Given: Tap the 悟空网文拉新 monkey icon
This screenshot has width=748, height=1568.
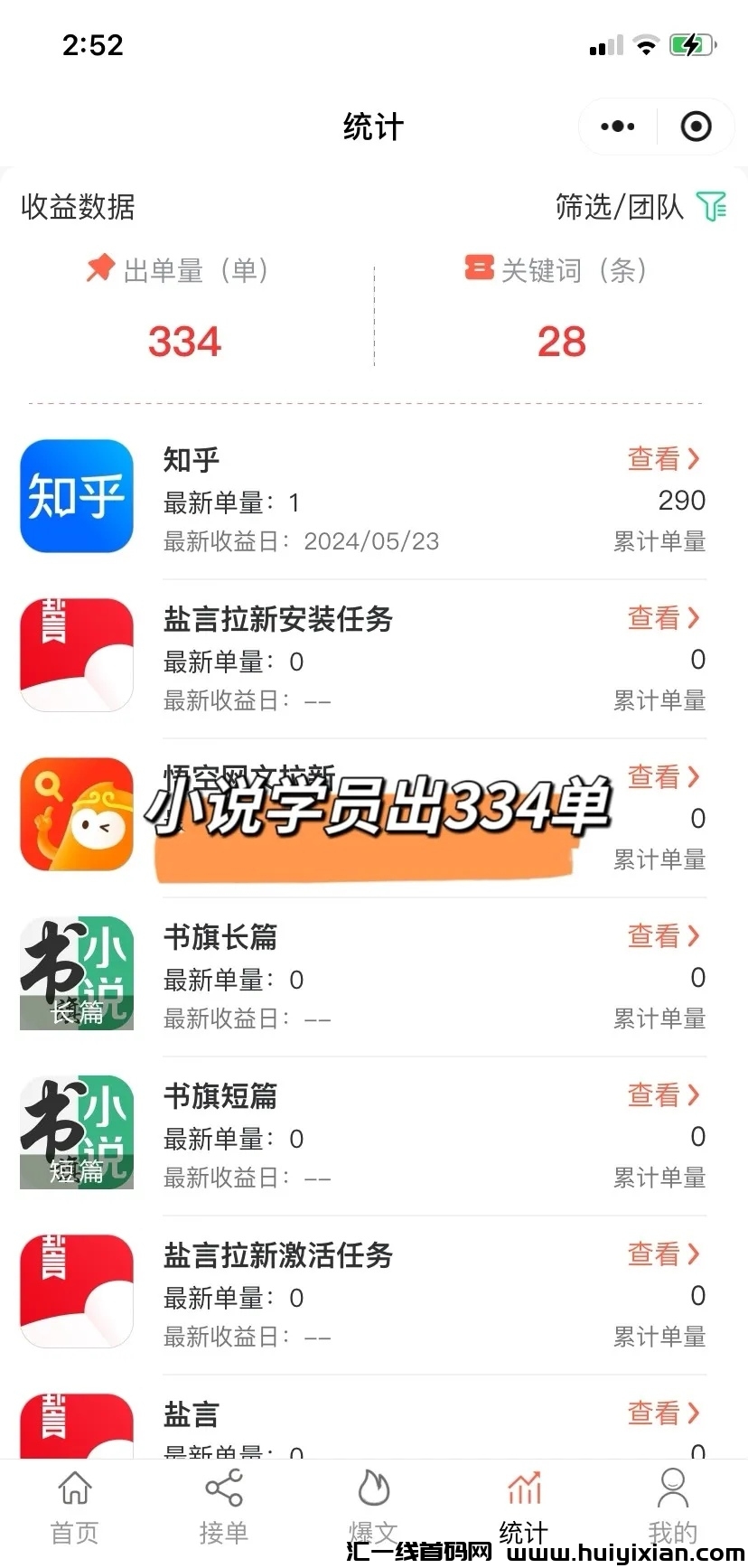Looking at the screenshot, I should [x=76, y=813].
